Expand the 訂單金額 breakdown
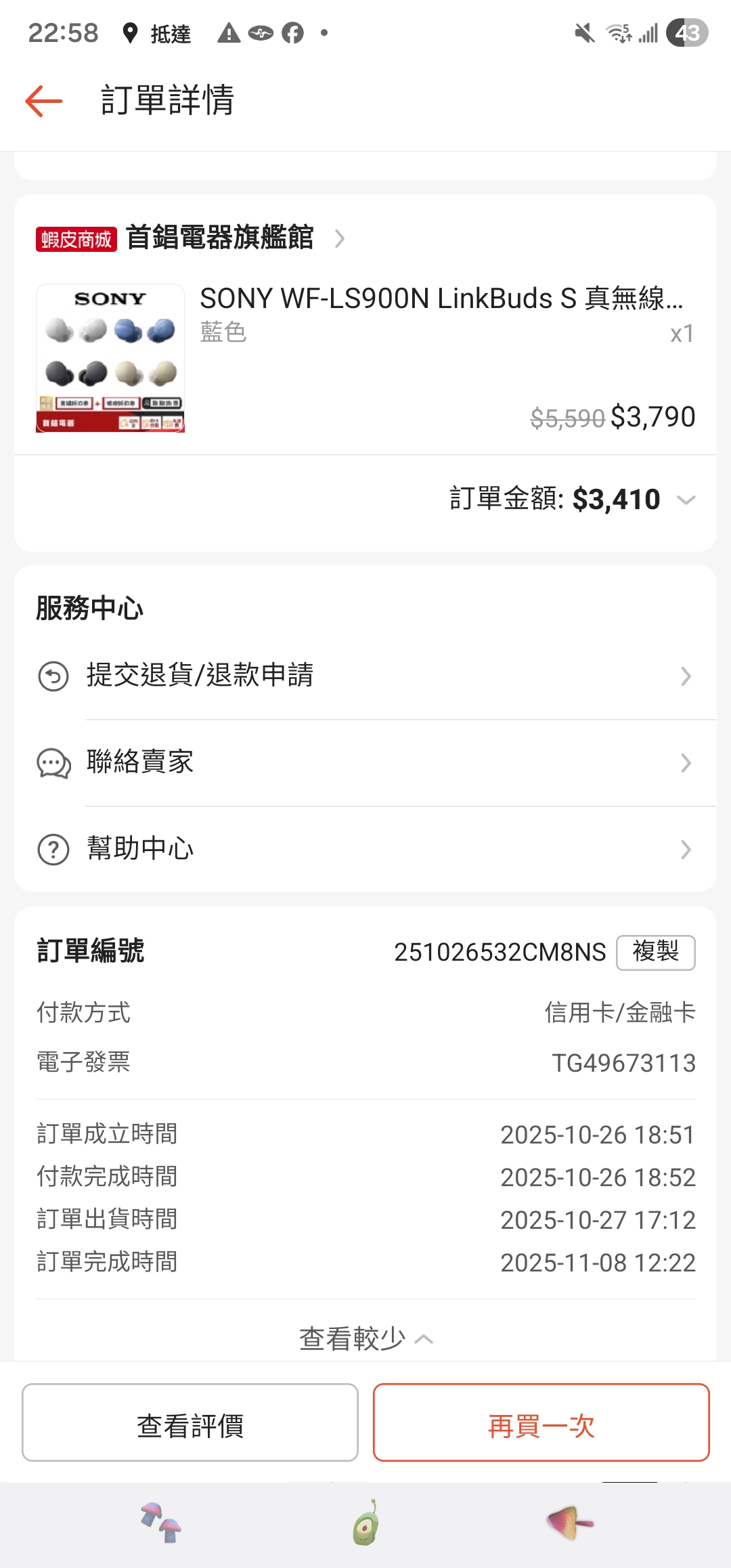Viewport: 731px width, 1568px height. click(686, 500)
